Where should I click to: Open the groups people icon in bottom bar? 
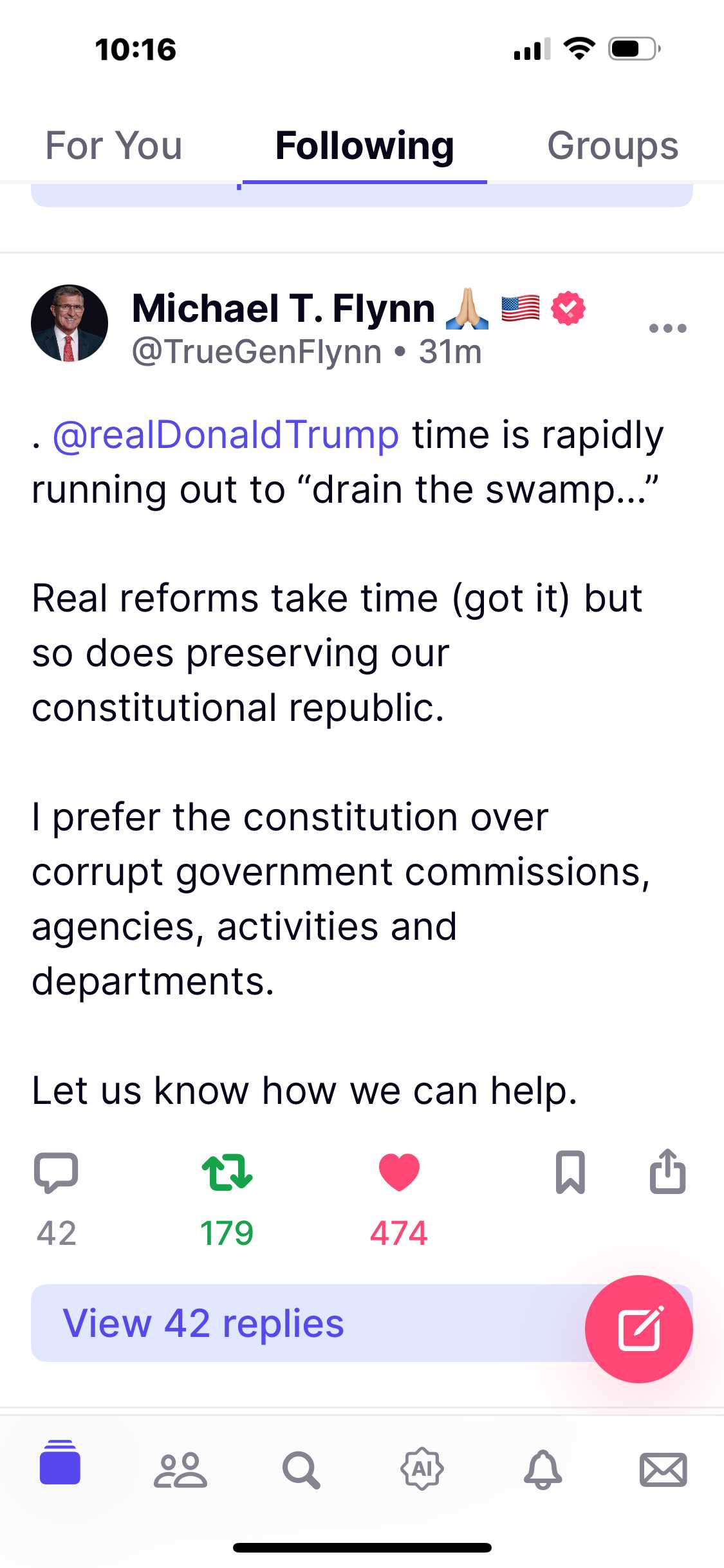[x=180, y=1470]
